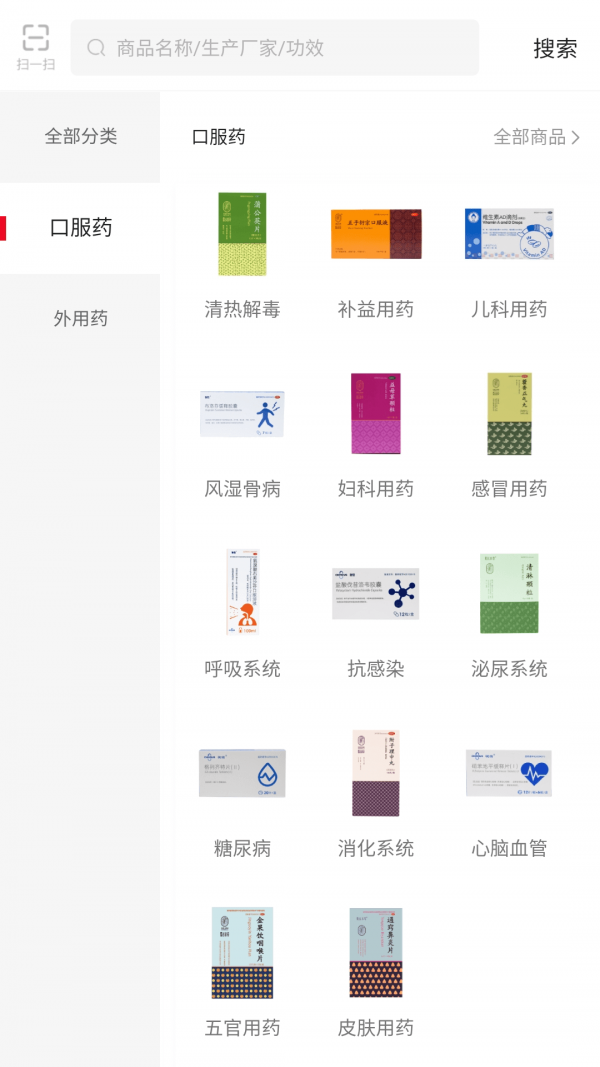The height and width of the screenshot is (1067, 600).
Task: Open the 妇科用药 category tile
Action: (x=376, y=436)
